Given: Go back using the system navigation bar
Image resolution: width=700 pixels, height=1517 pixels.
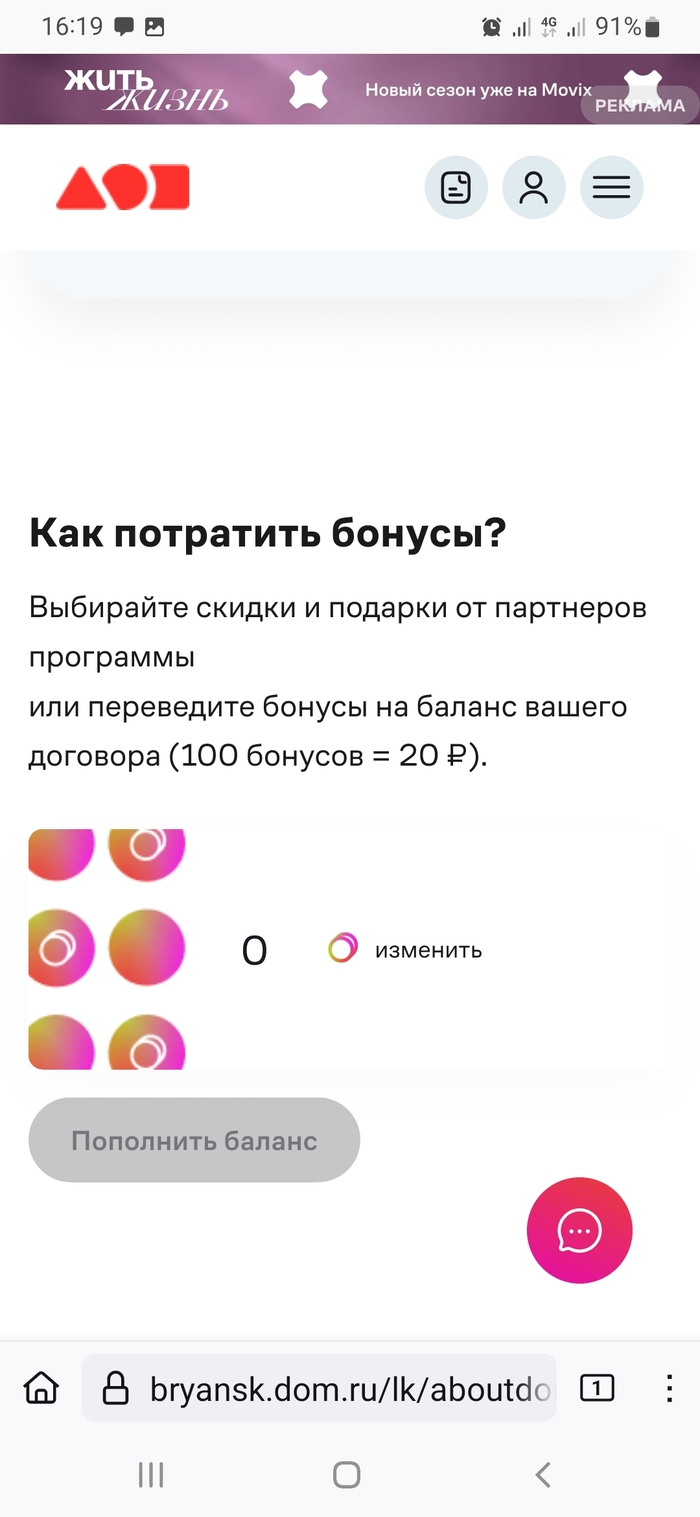Looking at the screenshot, I should (543, 1474).
